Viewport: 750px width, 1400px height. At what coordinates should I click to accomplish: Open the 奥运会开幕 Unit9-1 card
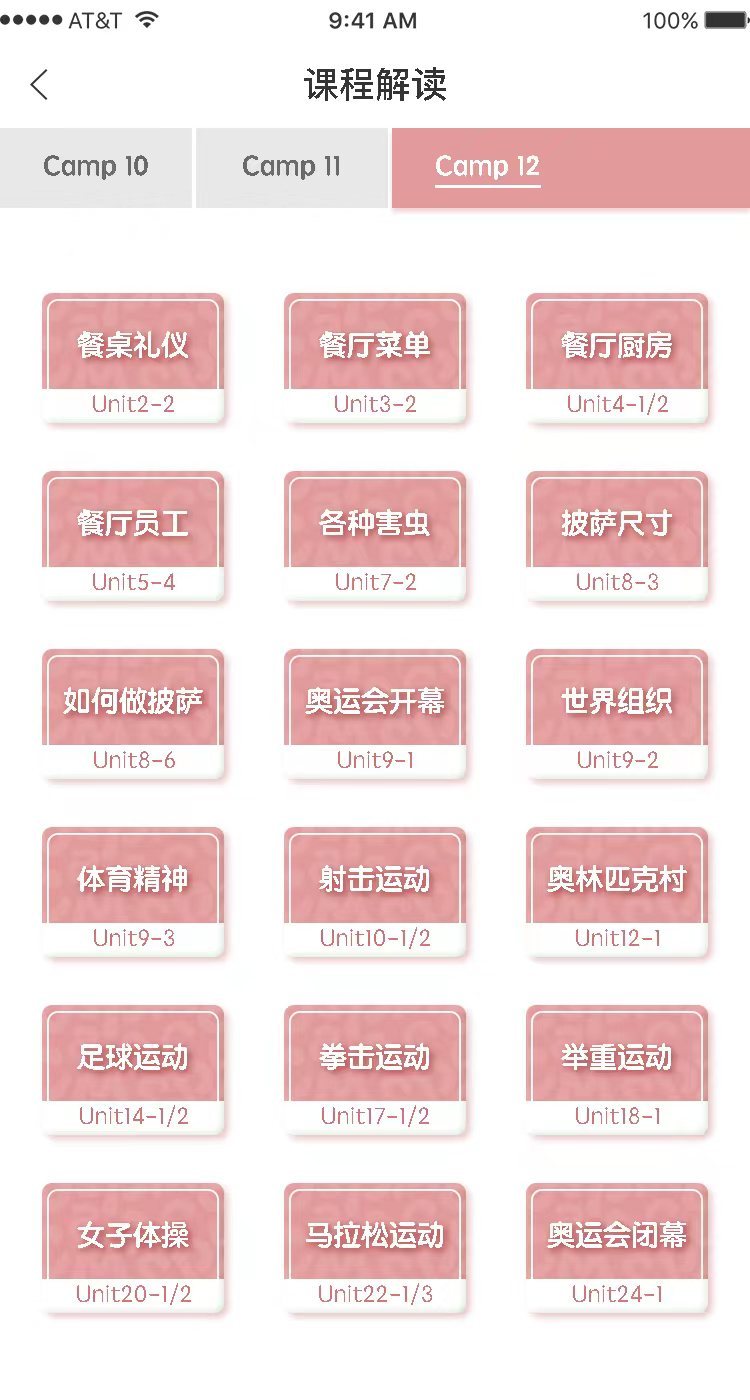point(375,714)
